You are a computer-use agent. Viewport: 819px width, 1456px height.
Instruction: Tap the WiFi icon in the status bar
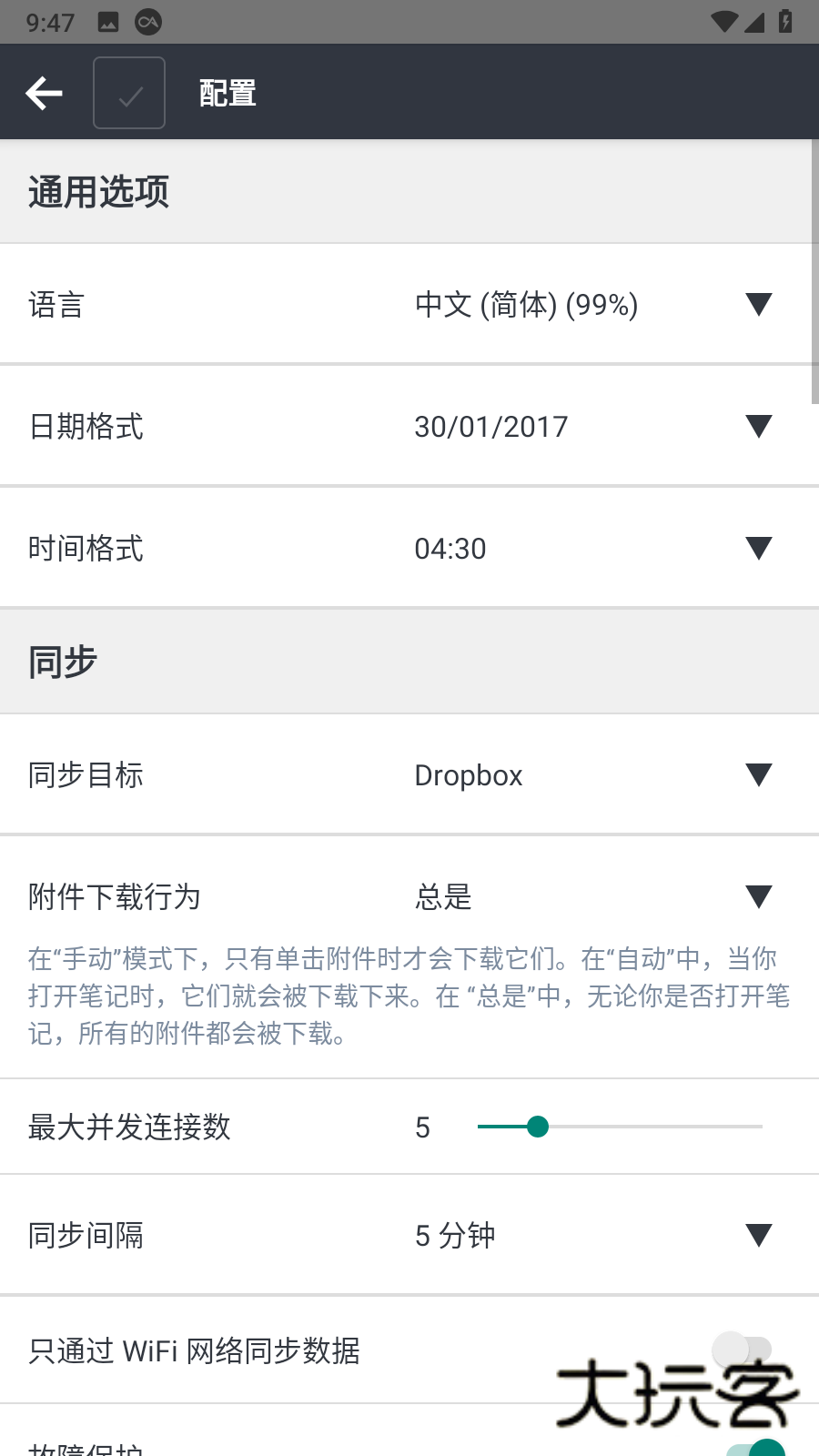pos(723,21)
